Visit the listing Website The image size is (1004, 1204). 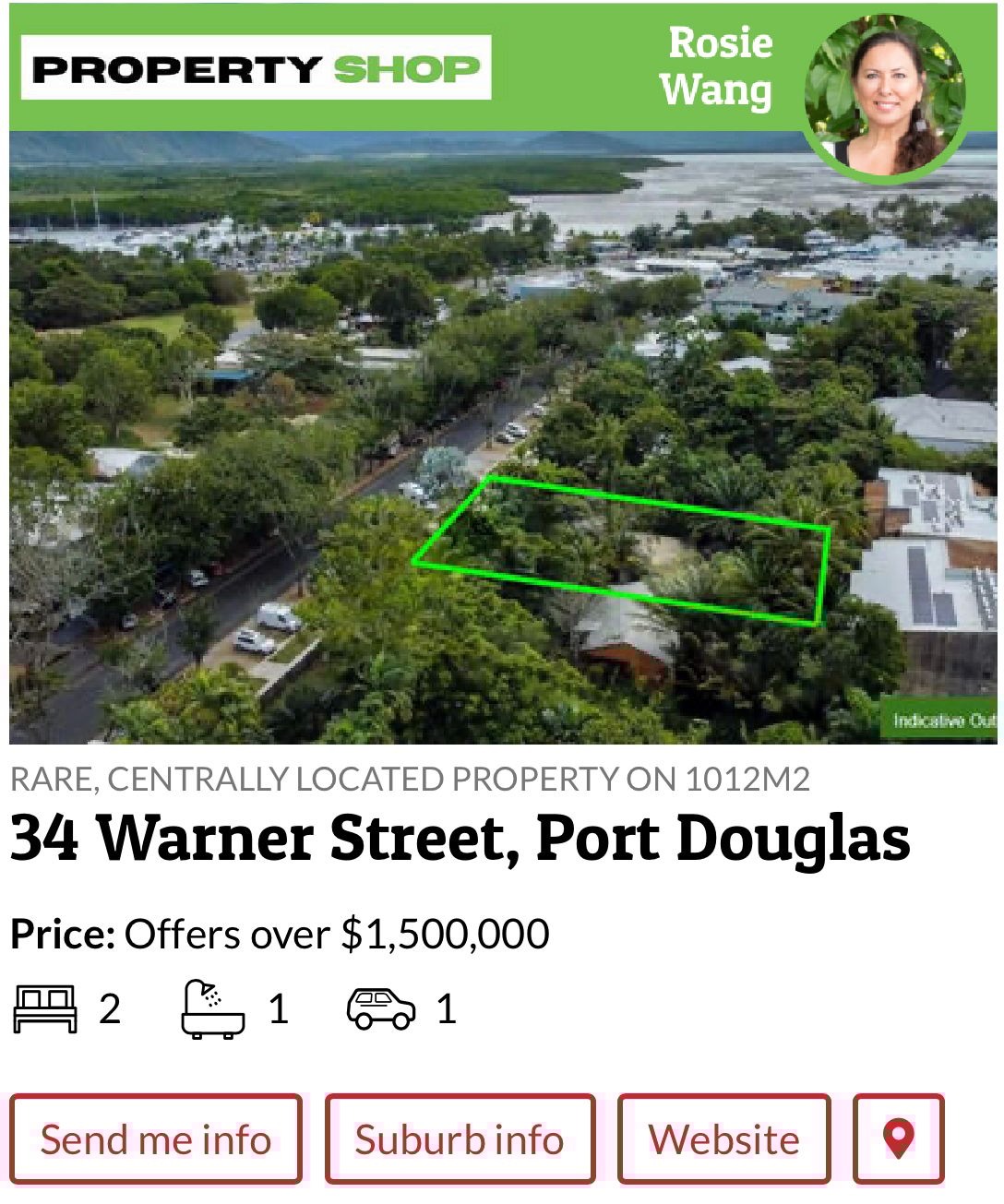[723, 1138]
